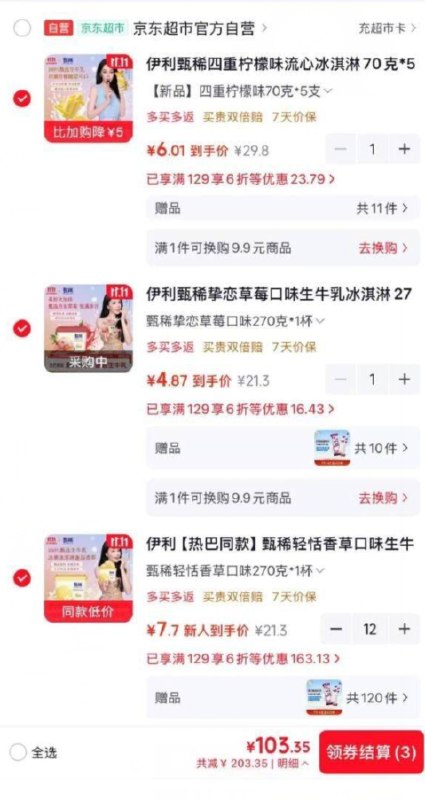Increase quantity of 柠檬味流心冰淇淋

coord(404,149)
